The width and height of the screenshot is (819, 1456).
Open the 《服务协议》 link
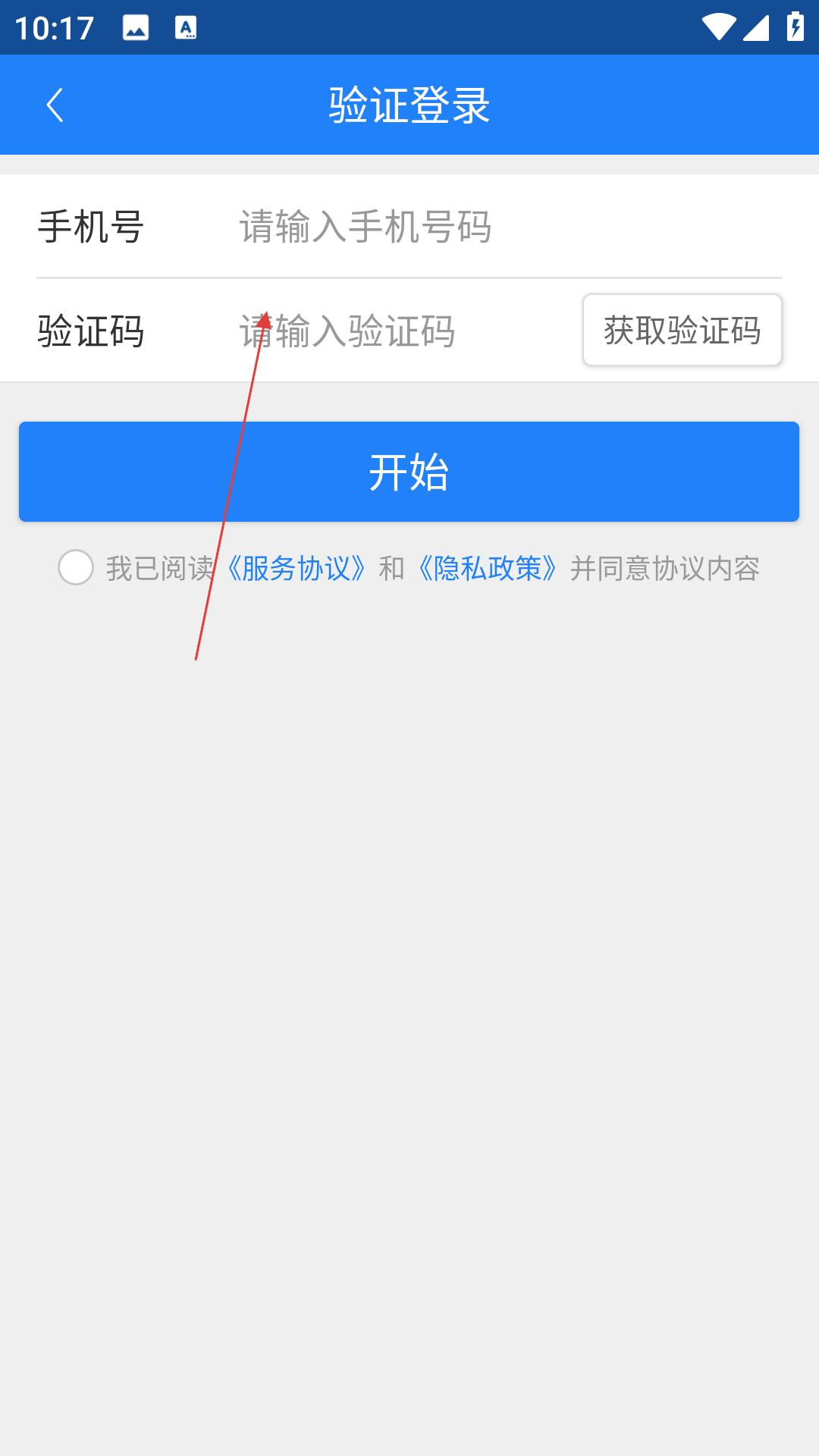(296, 568)
